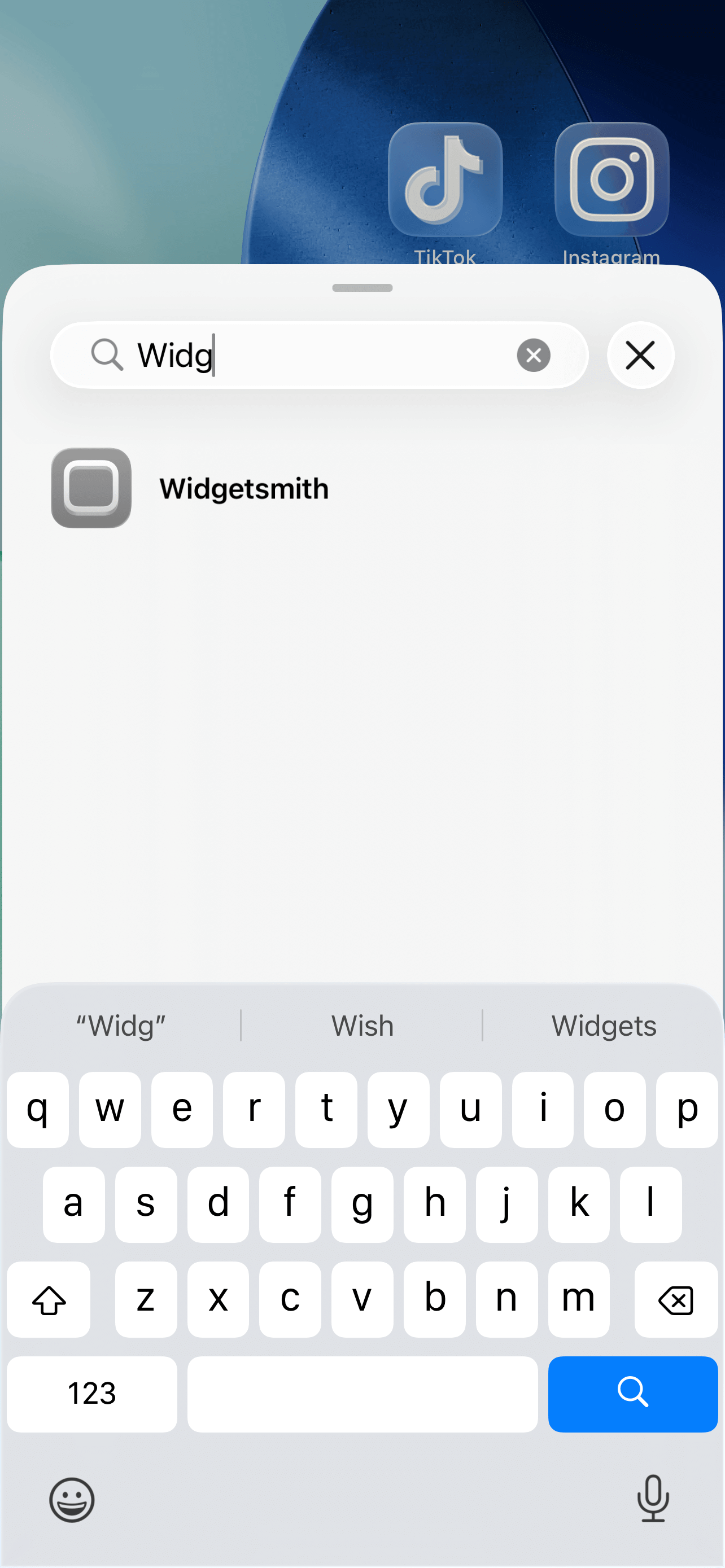Hit the blue search key
725x1568 pixels.
click(x=632, y=1394)
